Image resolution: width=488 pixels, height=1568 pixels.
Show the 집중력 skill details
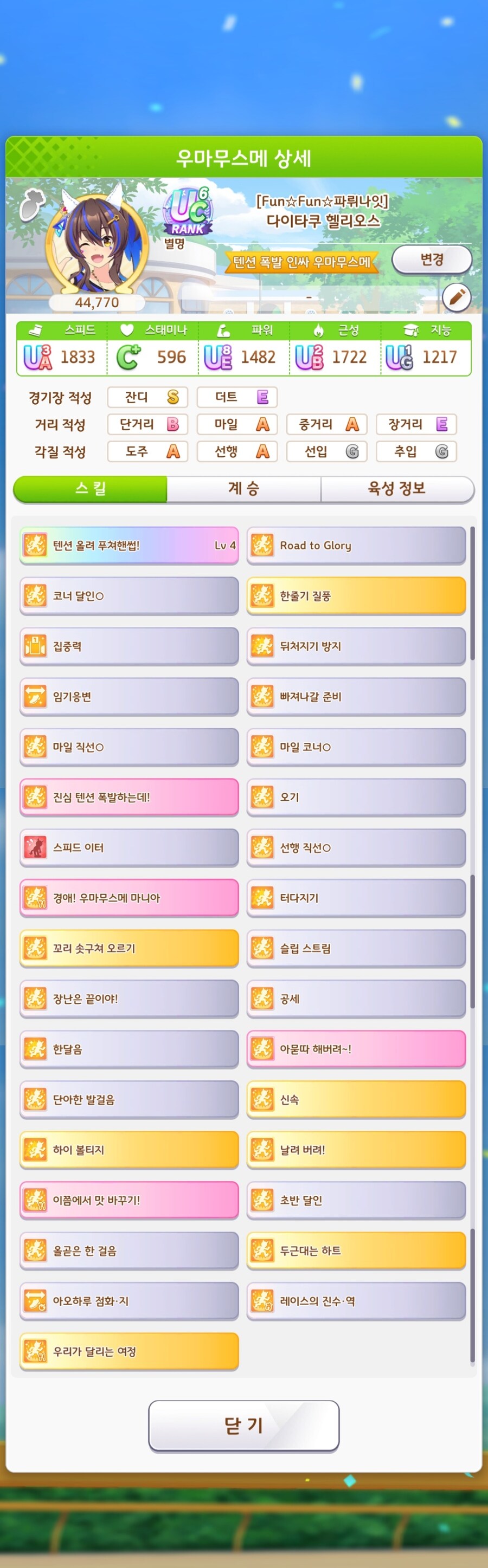(129, 646)
